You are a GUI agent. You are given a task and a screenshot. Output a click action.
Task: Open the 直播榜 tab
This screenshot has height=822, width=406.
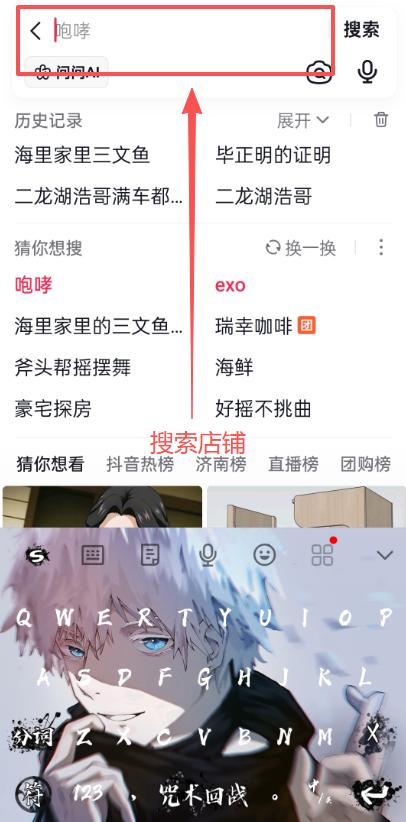(293, 464)
